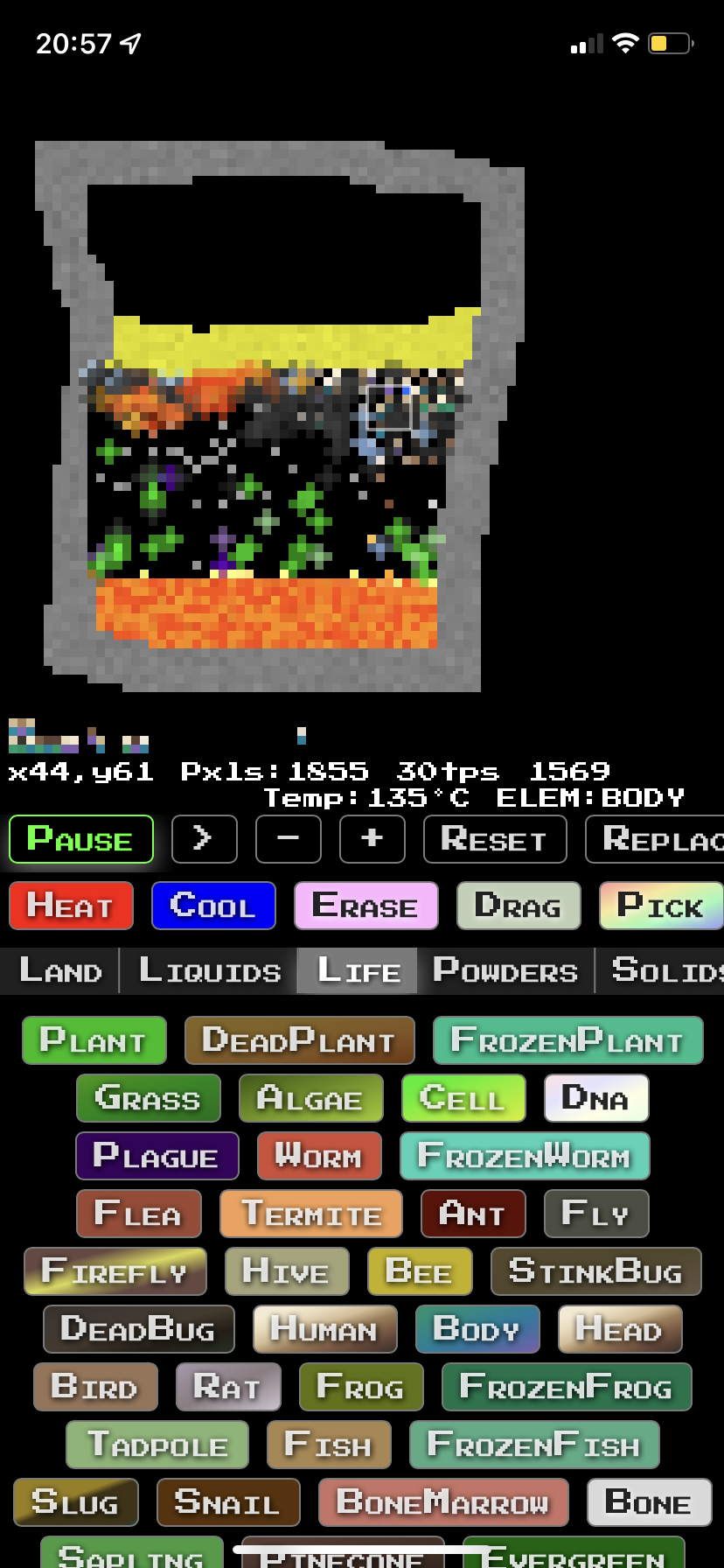Select the Cool tool
This screenshot has width=724, height=1568.
click(213, 905)
